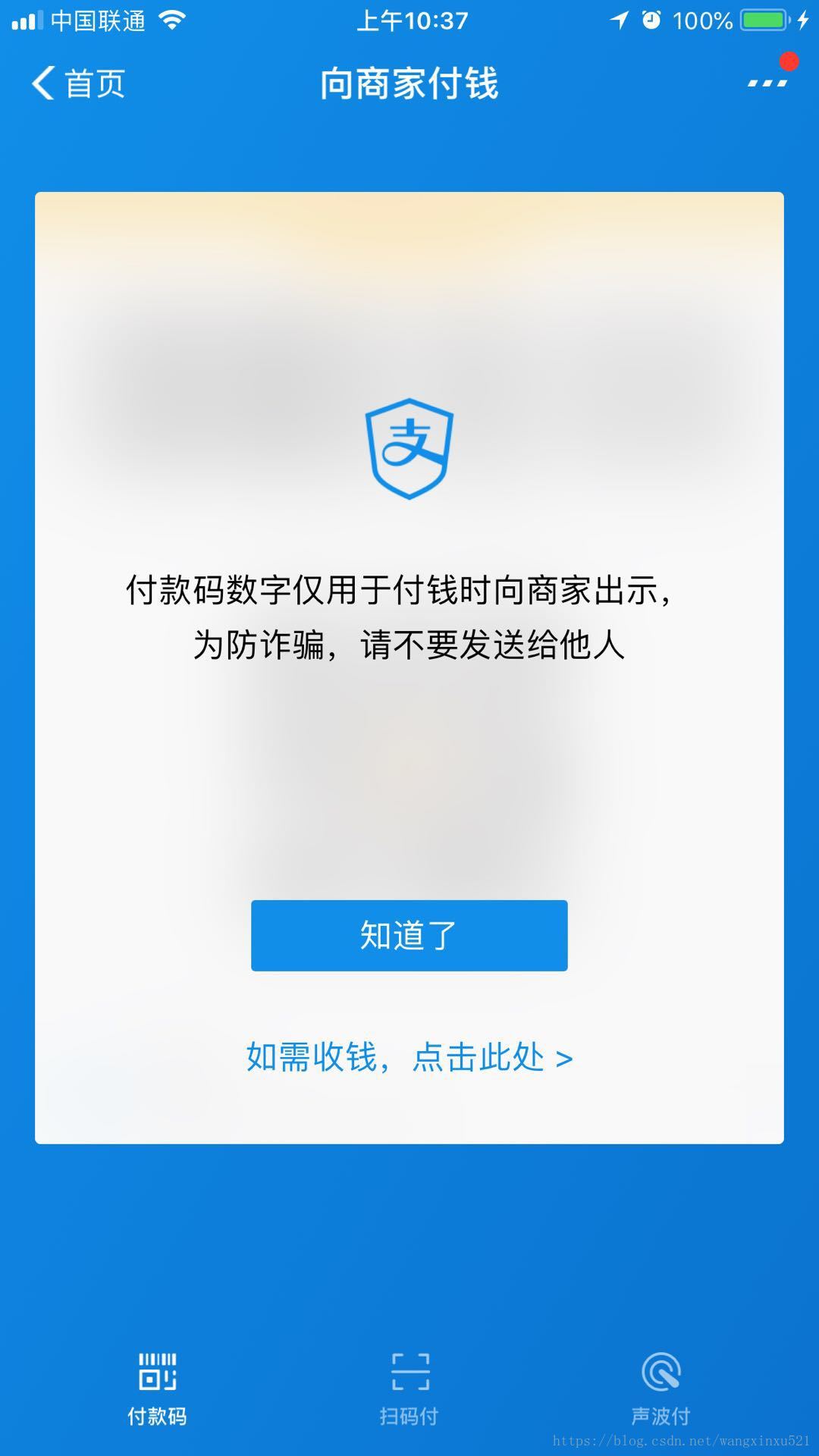
Task: Switch to the 扫码付 tab
Action: [409, 1388]
